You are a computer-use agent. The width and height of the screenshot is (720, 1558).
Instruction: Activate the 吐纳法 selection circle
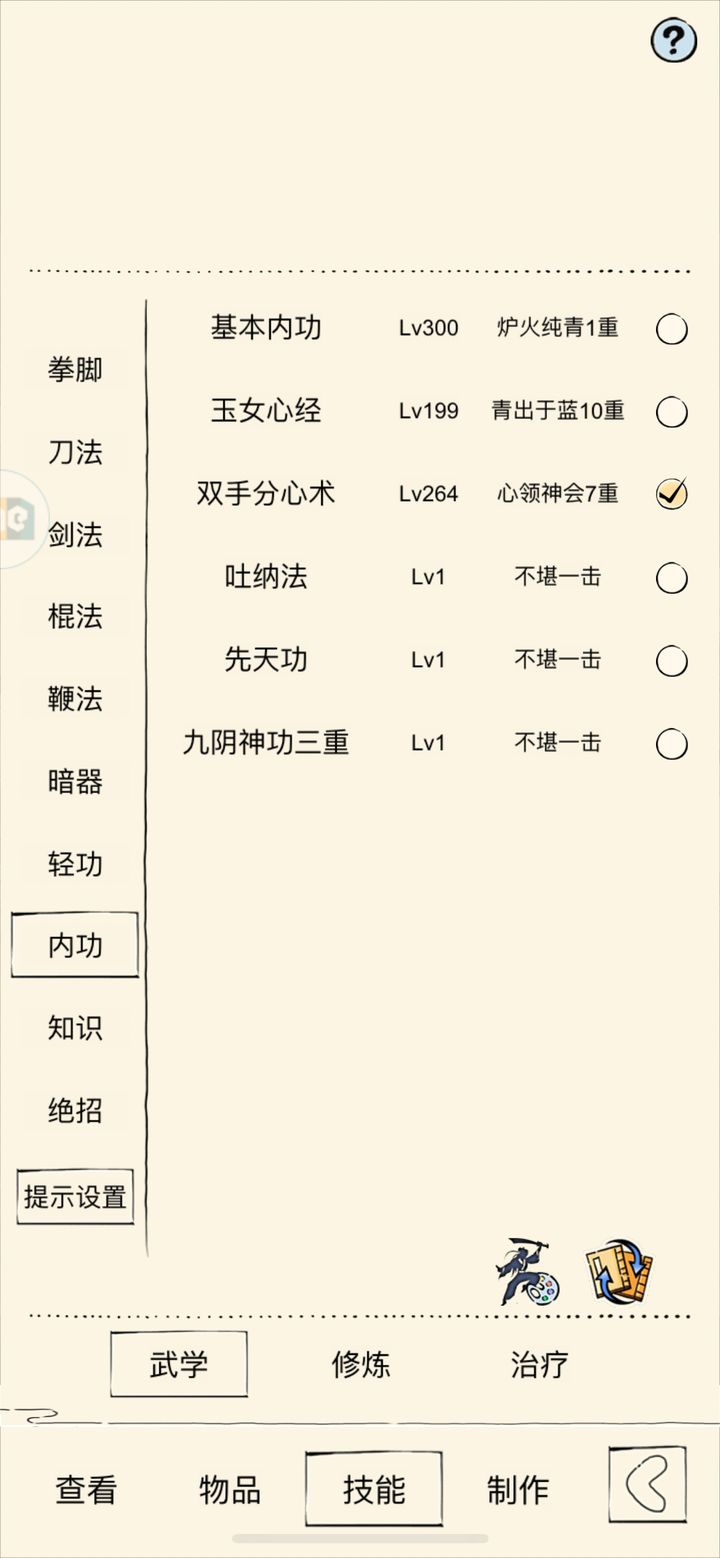pyautogui.click(x=671, y=577)
